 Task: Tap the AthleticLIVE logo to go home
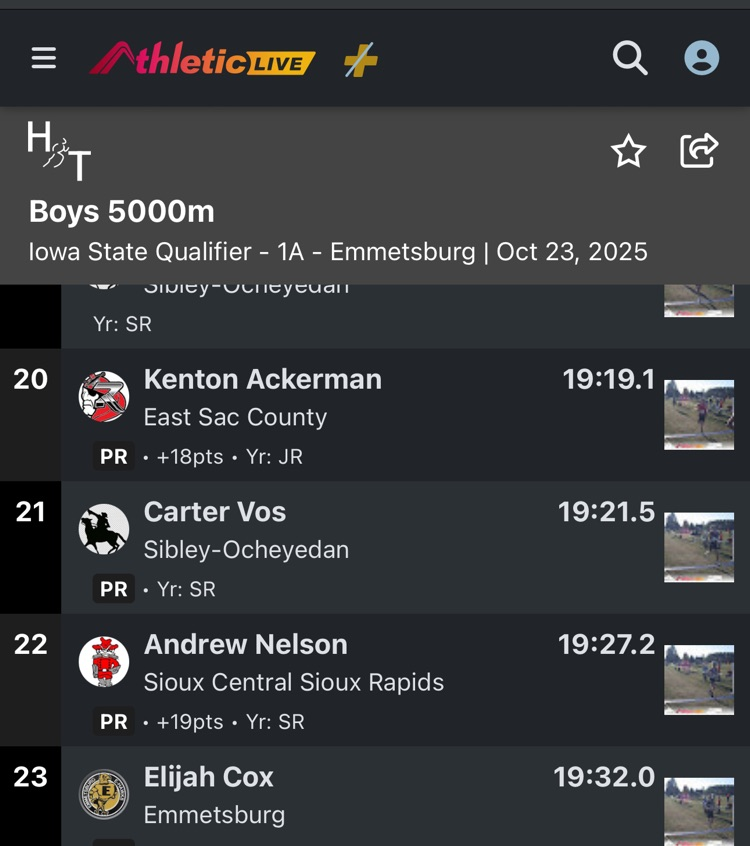[x=202, y=58]
